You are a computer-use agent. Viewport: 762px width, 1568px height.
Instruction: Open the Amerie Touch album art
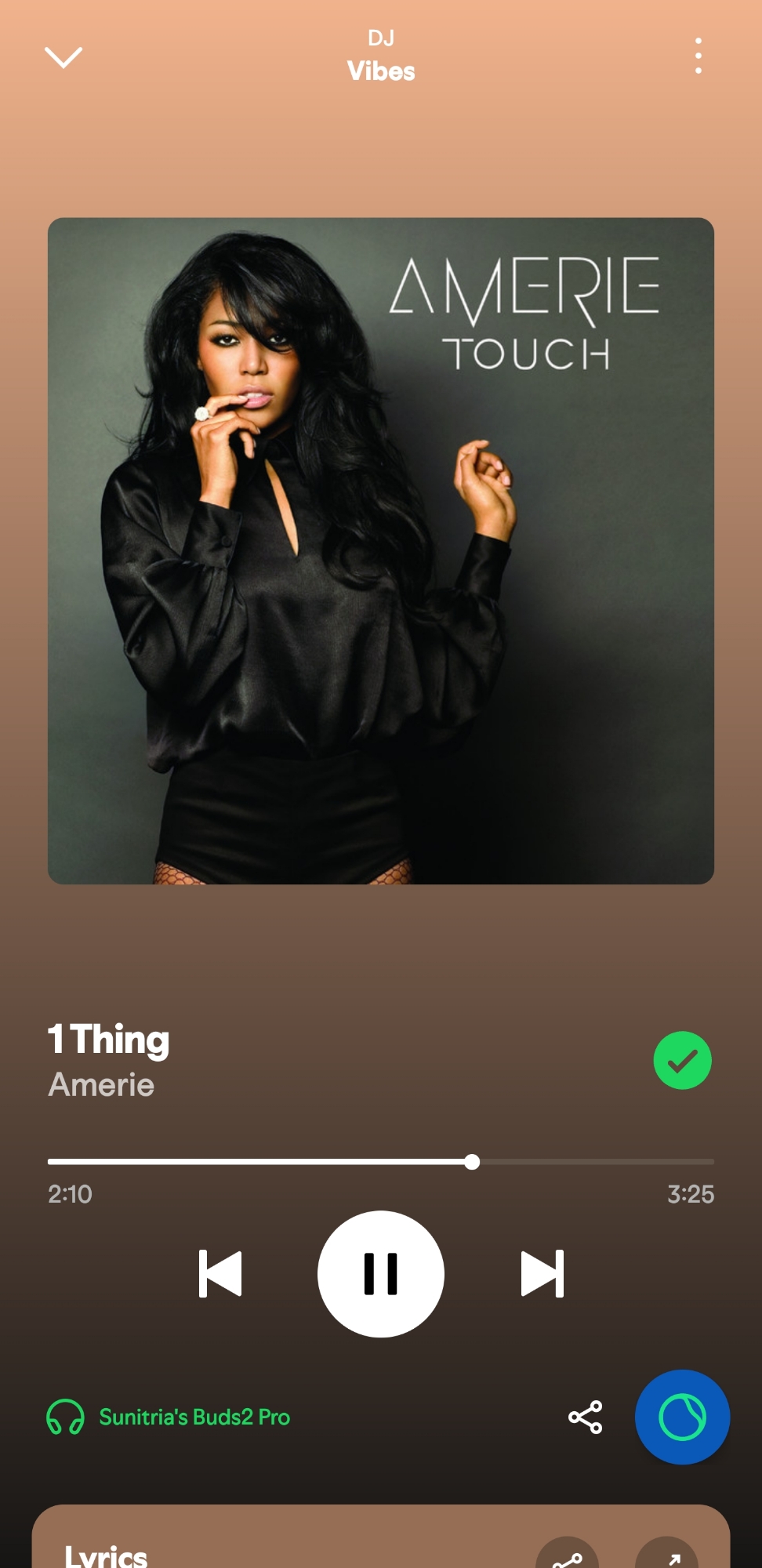pos(381,550)
